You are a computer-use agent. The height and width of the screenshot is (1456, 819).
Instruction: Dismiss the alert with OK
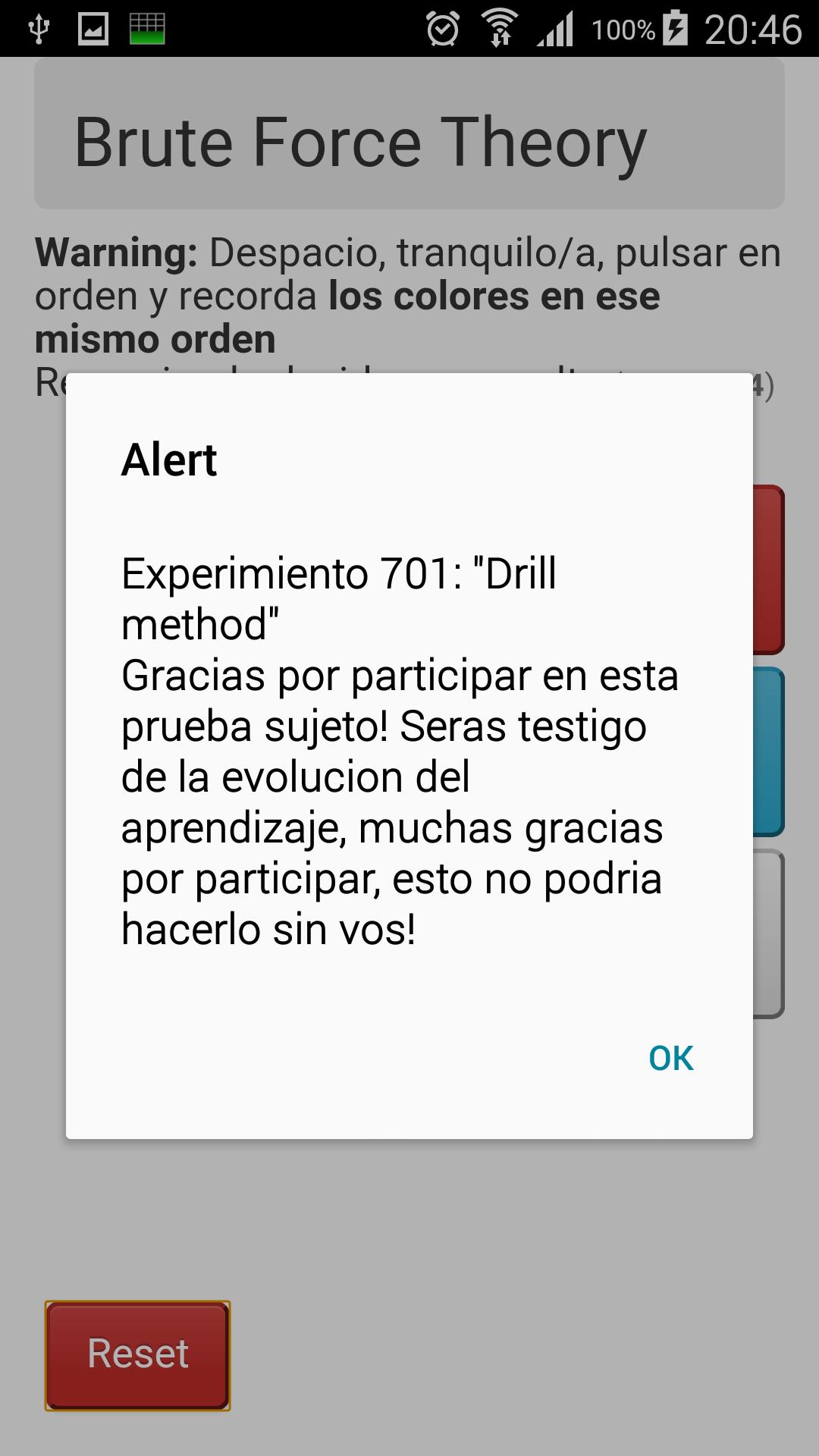tap(670, 1058)
